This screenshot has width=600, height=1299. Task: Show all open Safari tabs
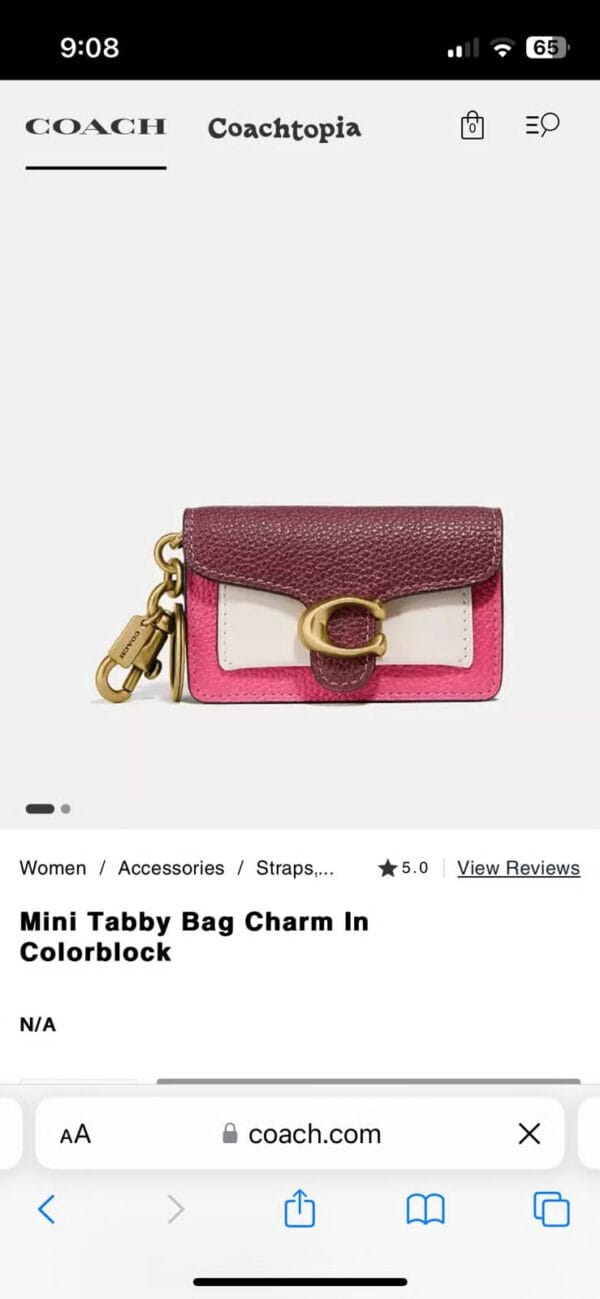(x=551, y=1210)
